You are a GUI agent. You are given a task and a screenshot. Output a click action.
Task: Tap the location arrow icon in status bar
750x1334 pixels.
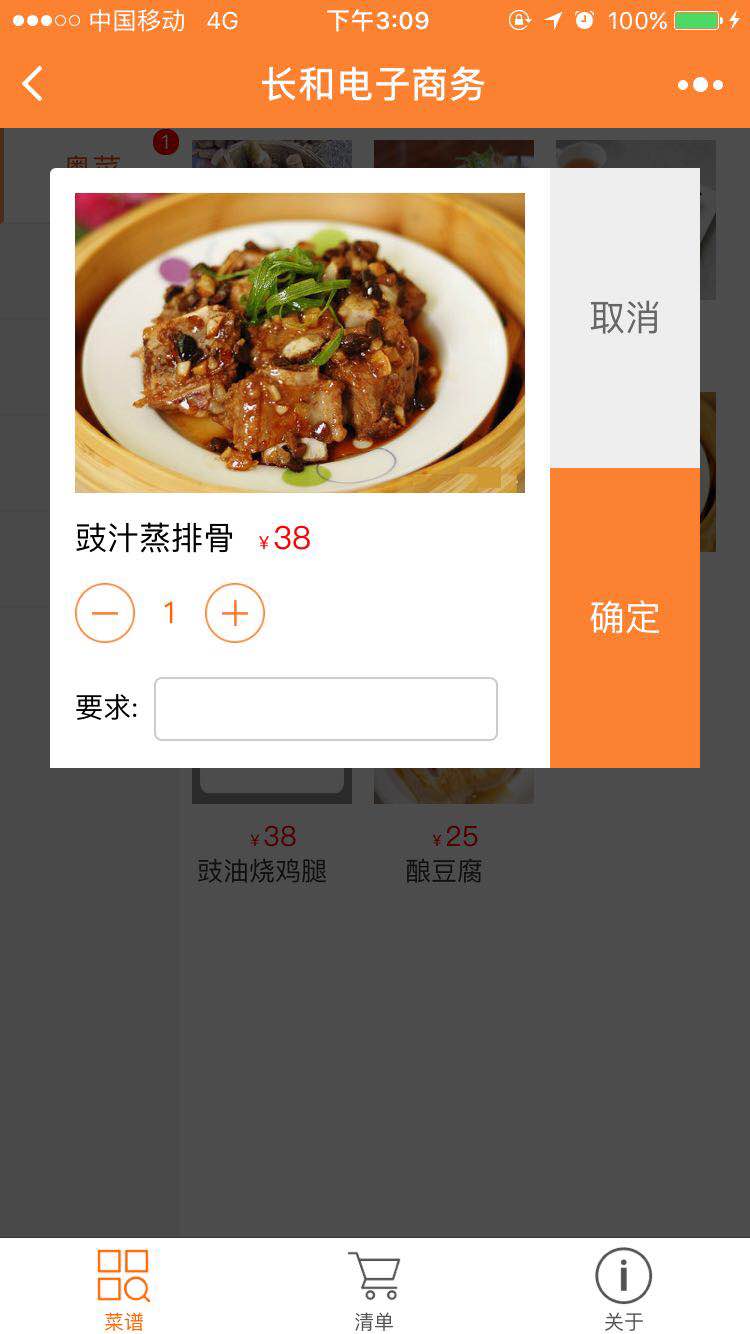click(x=552, y=19)
